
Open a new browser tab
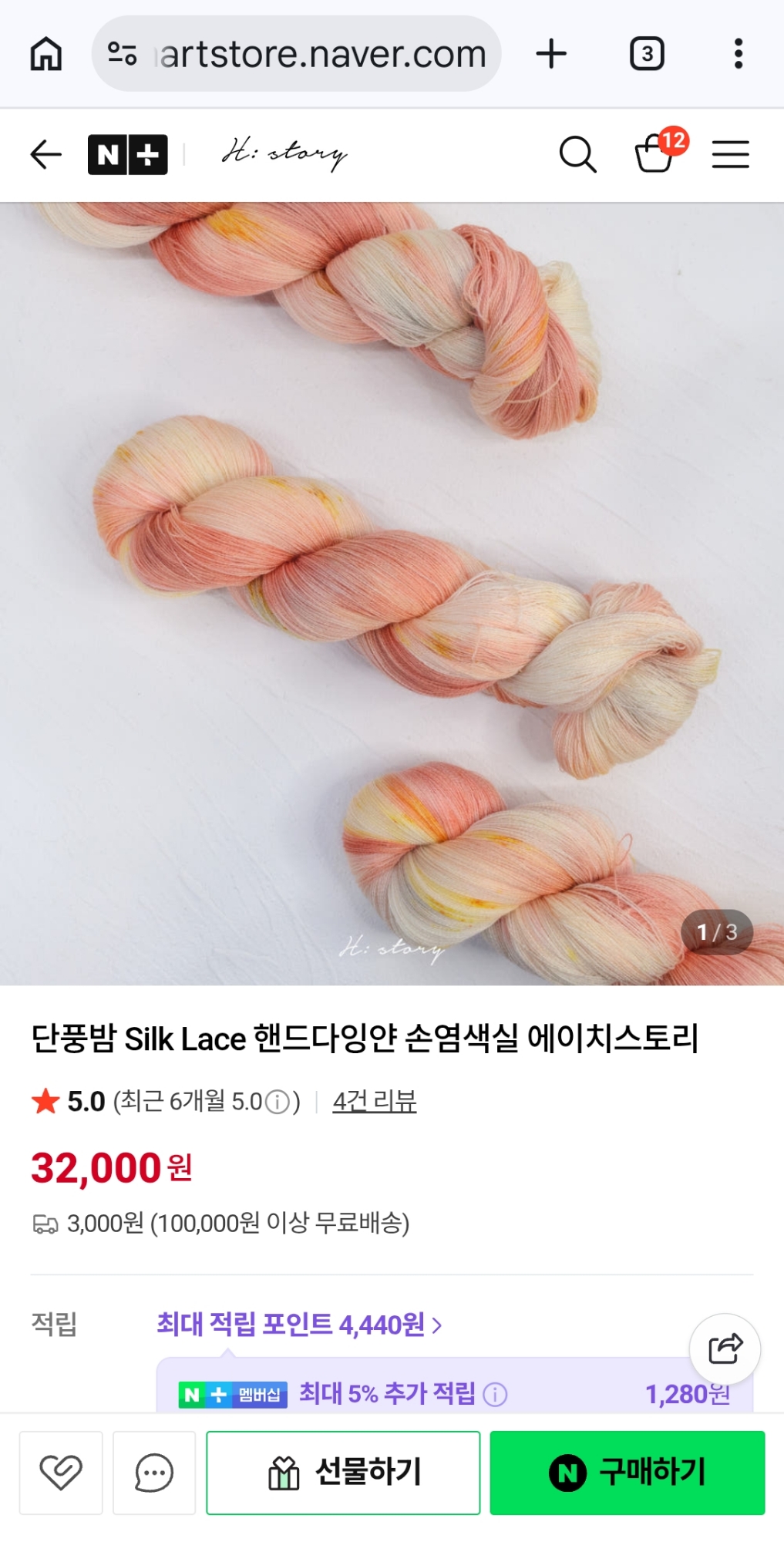tap(551, 54)
